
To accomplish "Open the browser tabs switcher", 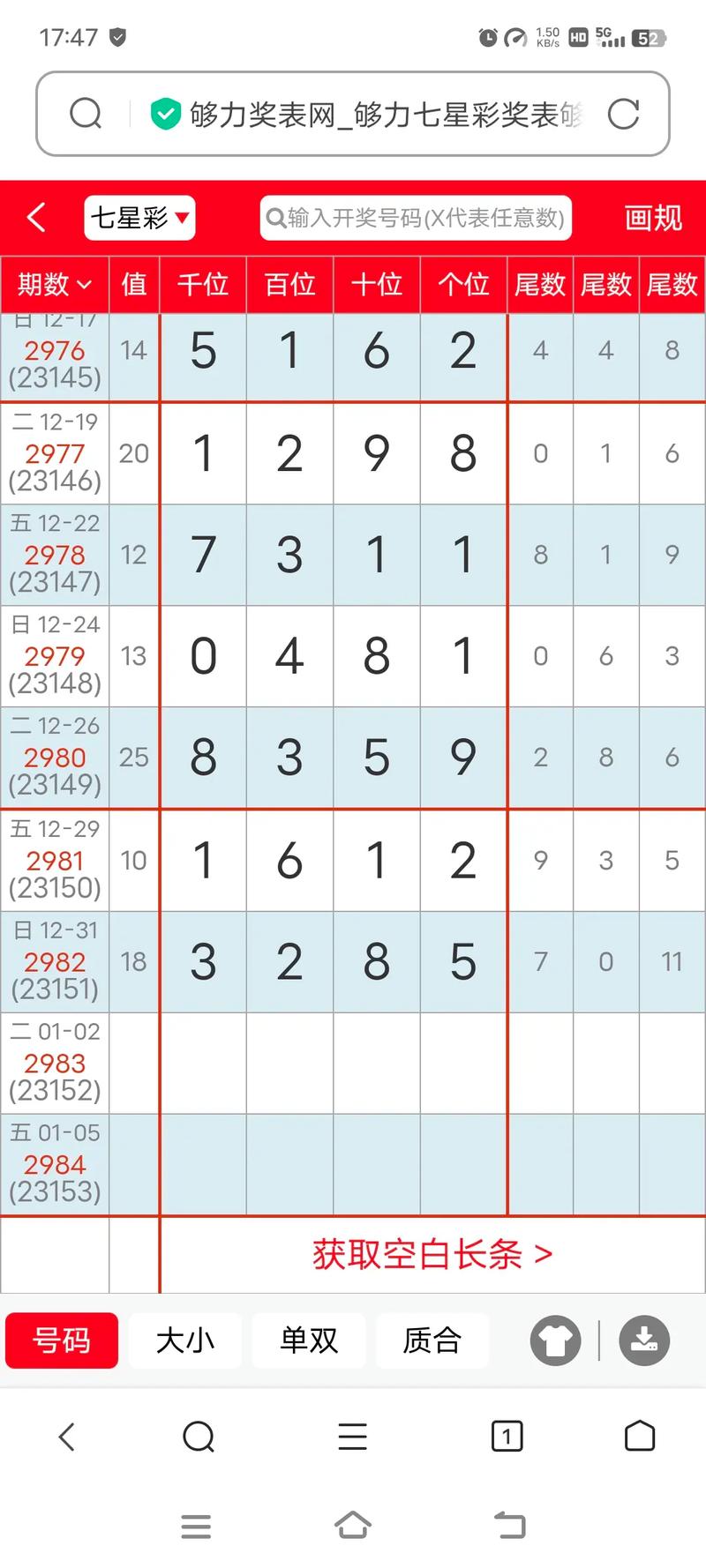I will tap(507, 1437).
